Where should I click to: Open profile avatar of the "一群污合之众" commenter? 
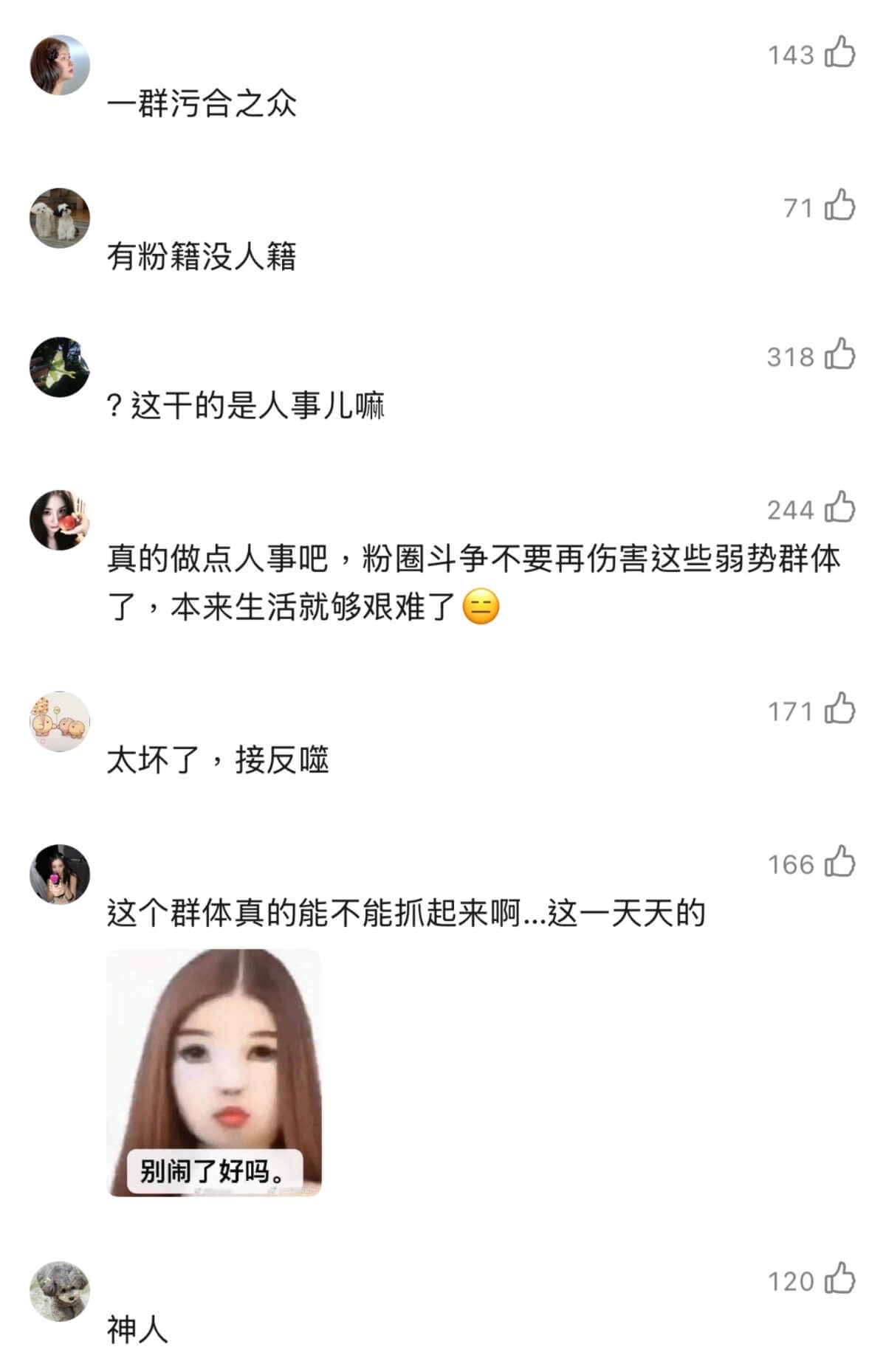(60, 65)
